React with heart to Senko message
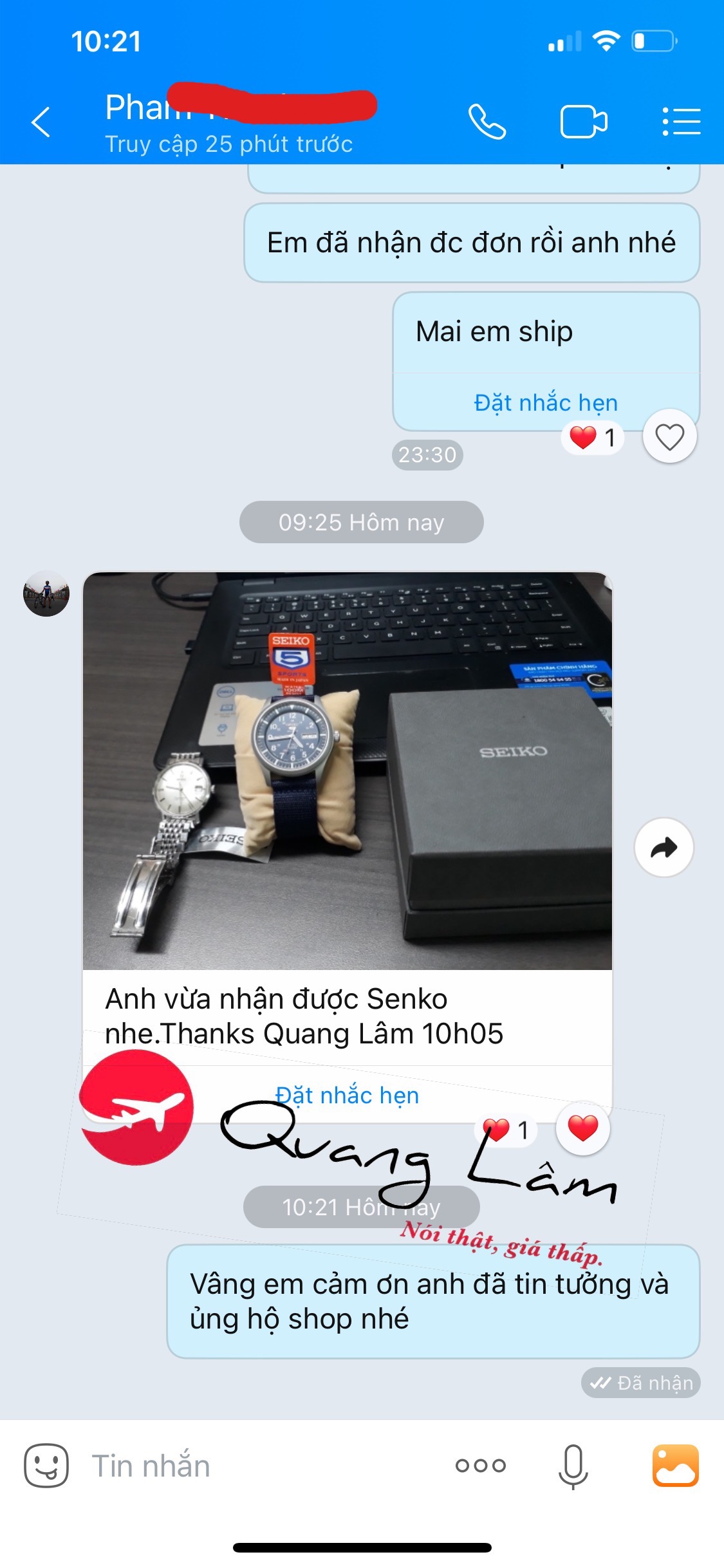This screenshot has width=724, height=1568. (x=583, y=1128)
